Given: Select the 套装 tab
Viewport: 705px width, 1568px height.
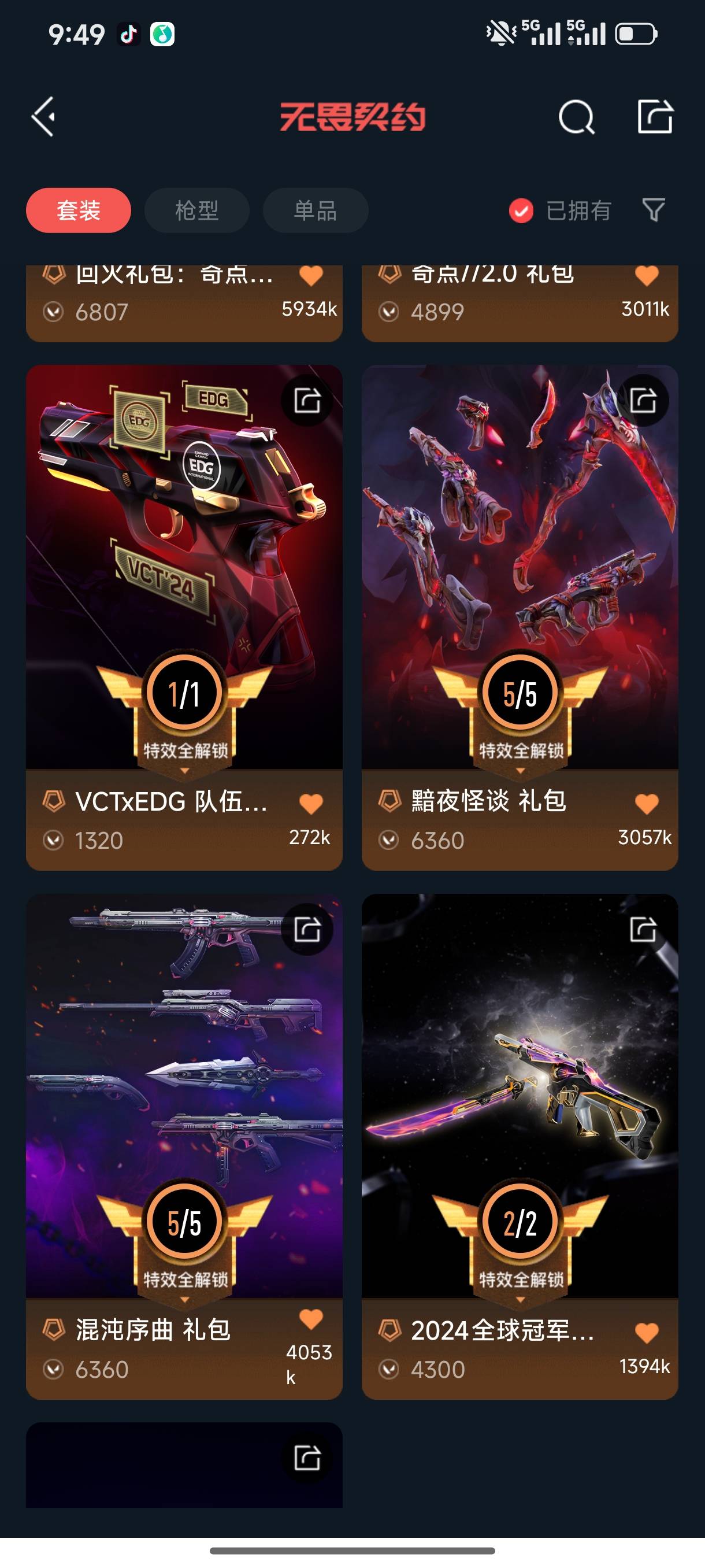Looking at the screenshot, I should pos(79,210).
